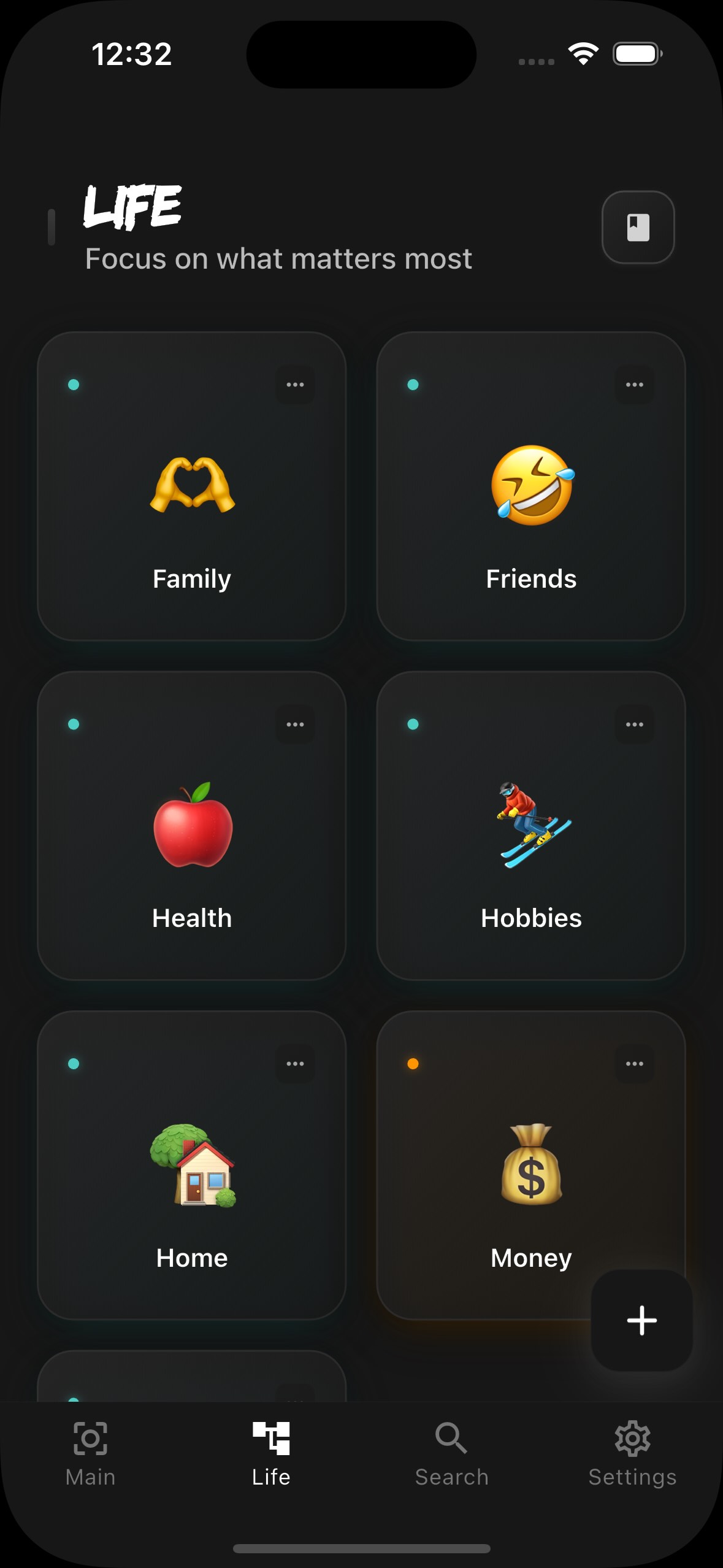Open the Money card's three-dot menu
Viewport: 723px width, 1568px height.
pos(634,1064)
